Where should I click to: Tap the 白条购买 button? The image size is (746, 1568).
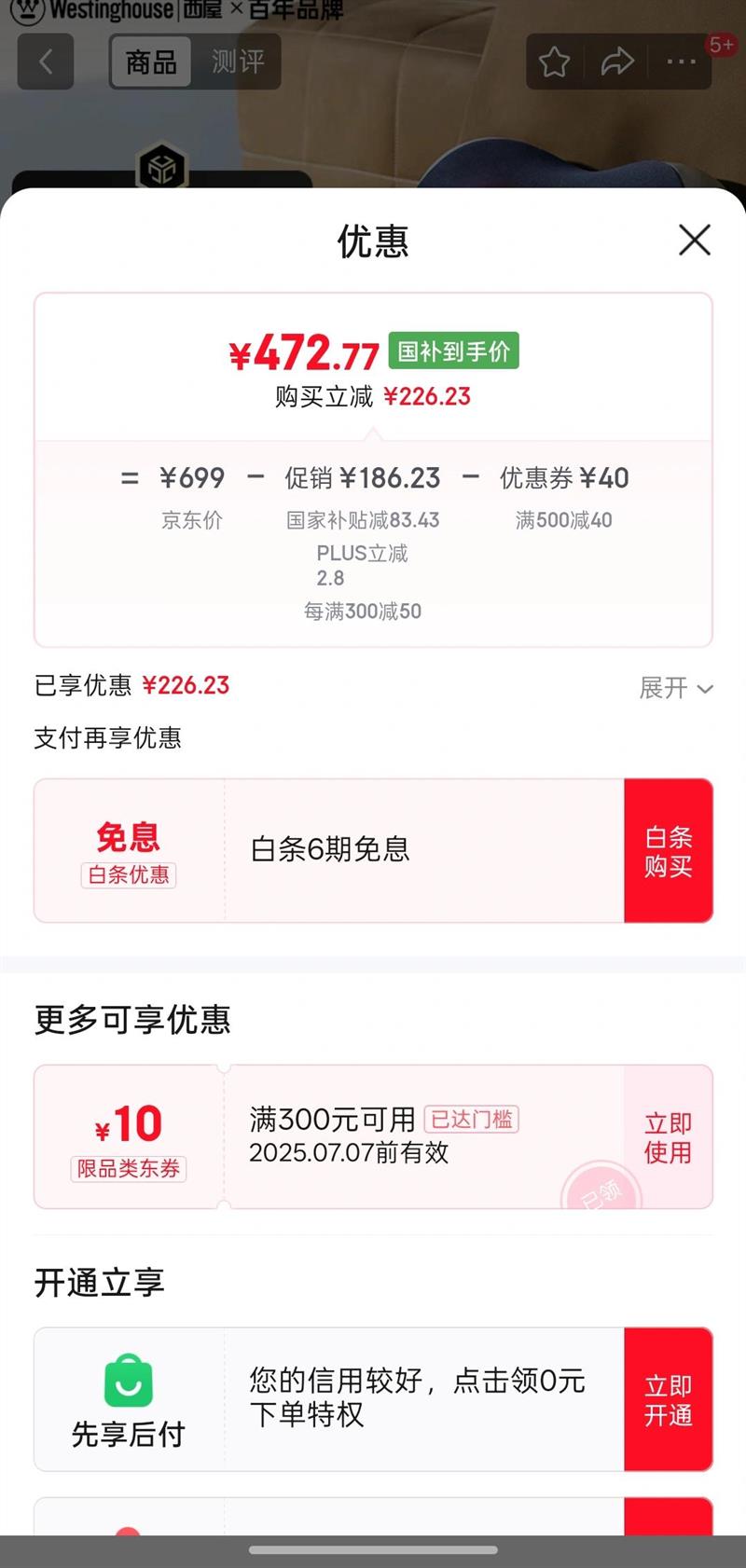tap(668, 851)
